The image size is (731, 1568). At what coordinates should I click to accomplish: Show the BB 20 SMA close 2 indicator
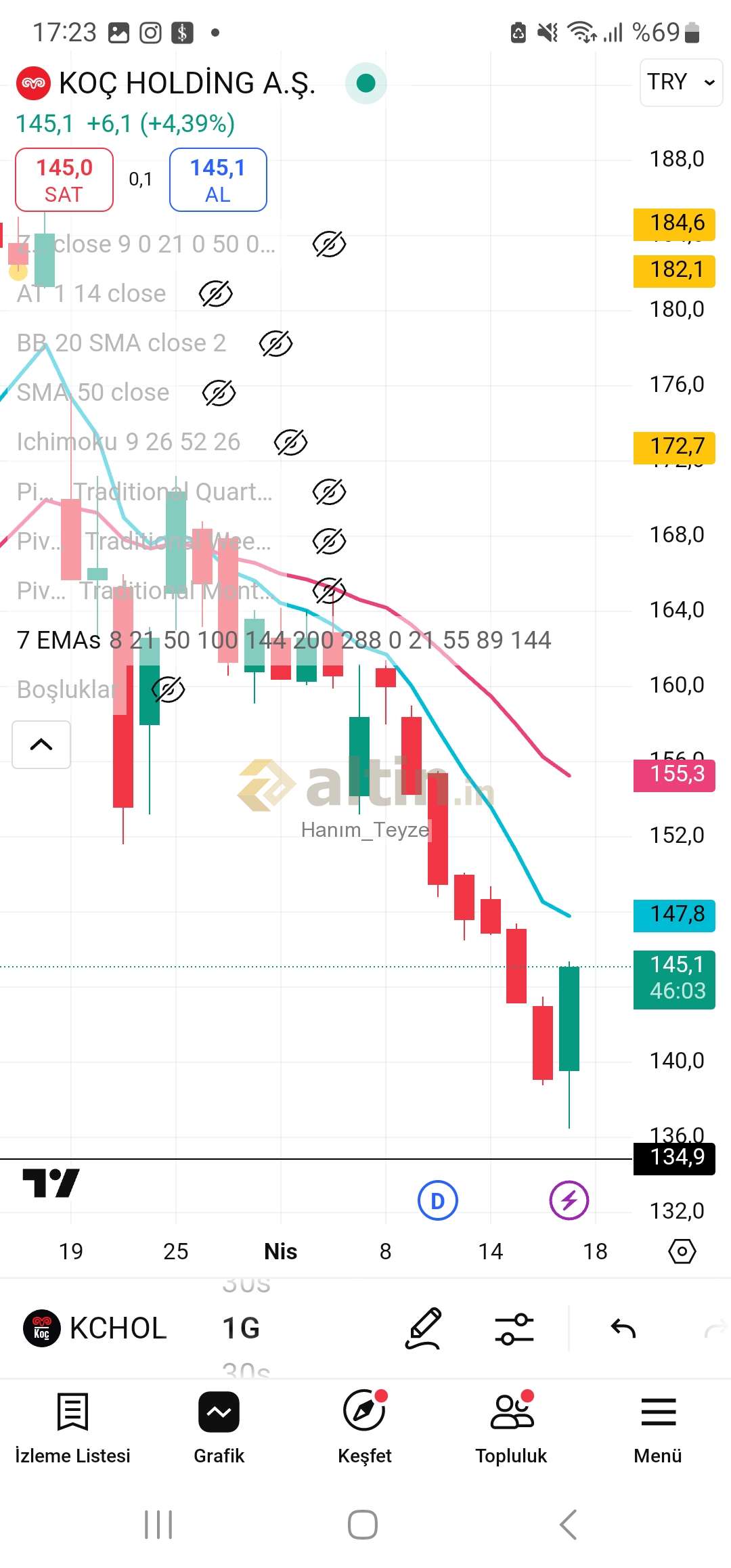(x=275, y=343)
